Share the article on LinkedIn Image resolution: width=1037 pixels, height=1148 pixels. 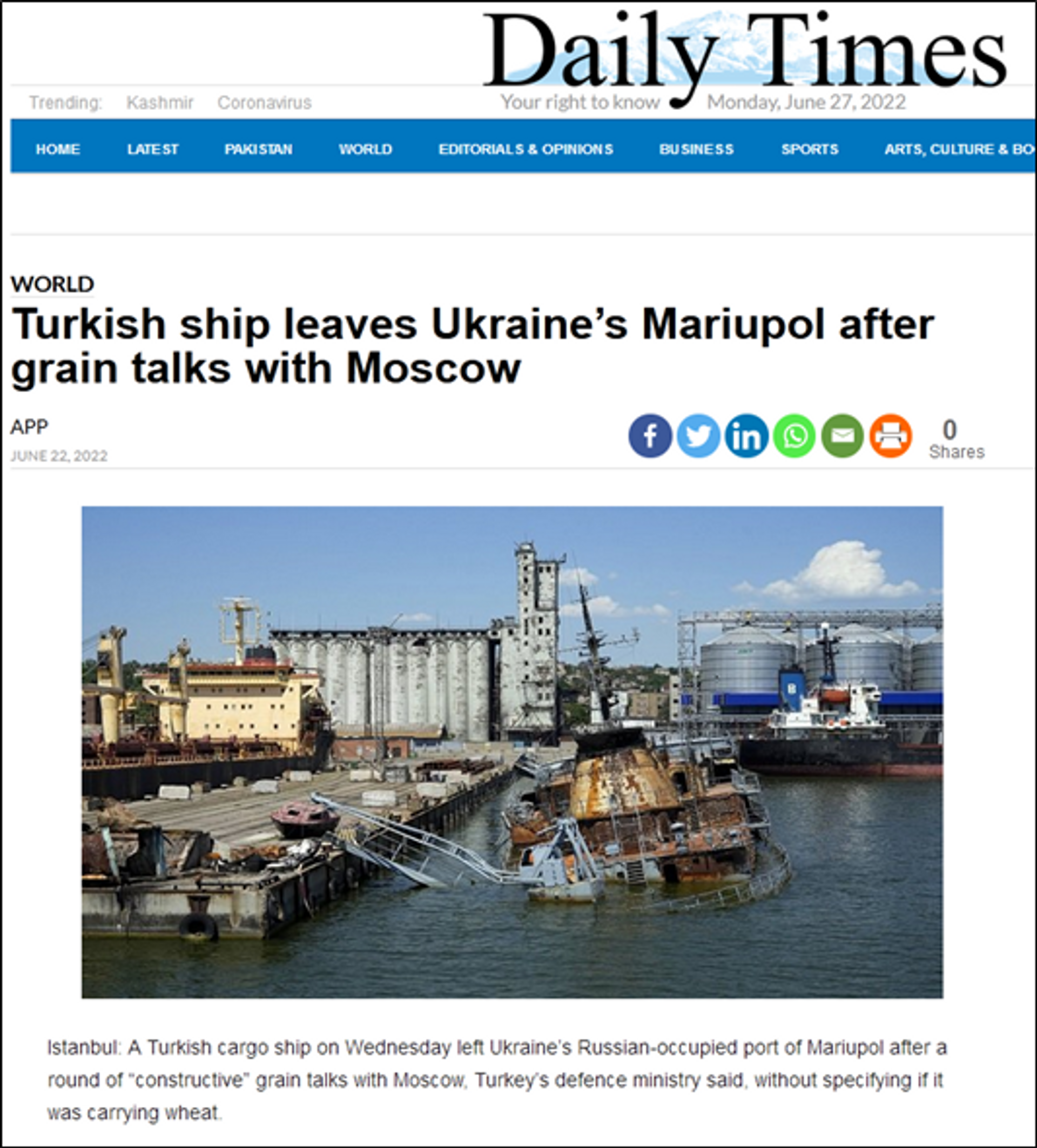(x=746, y=435)
